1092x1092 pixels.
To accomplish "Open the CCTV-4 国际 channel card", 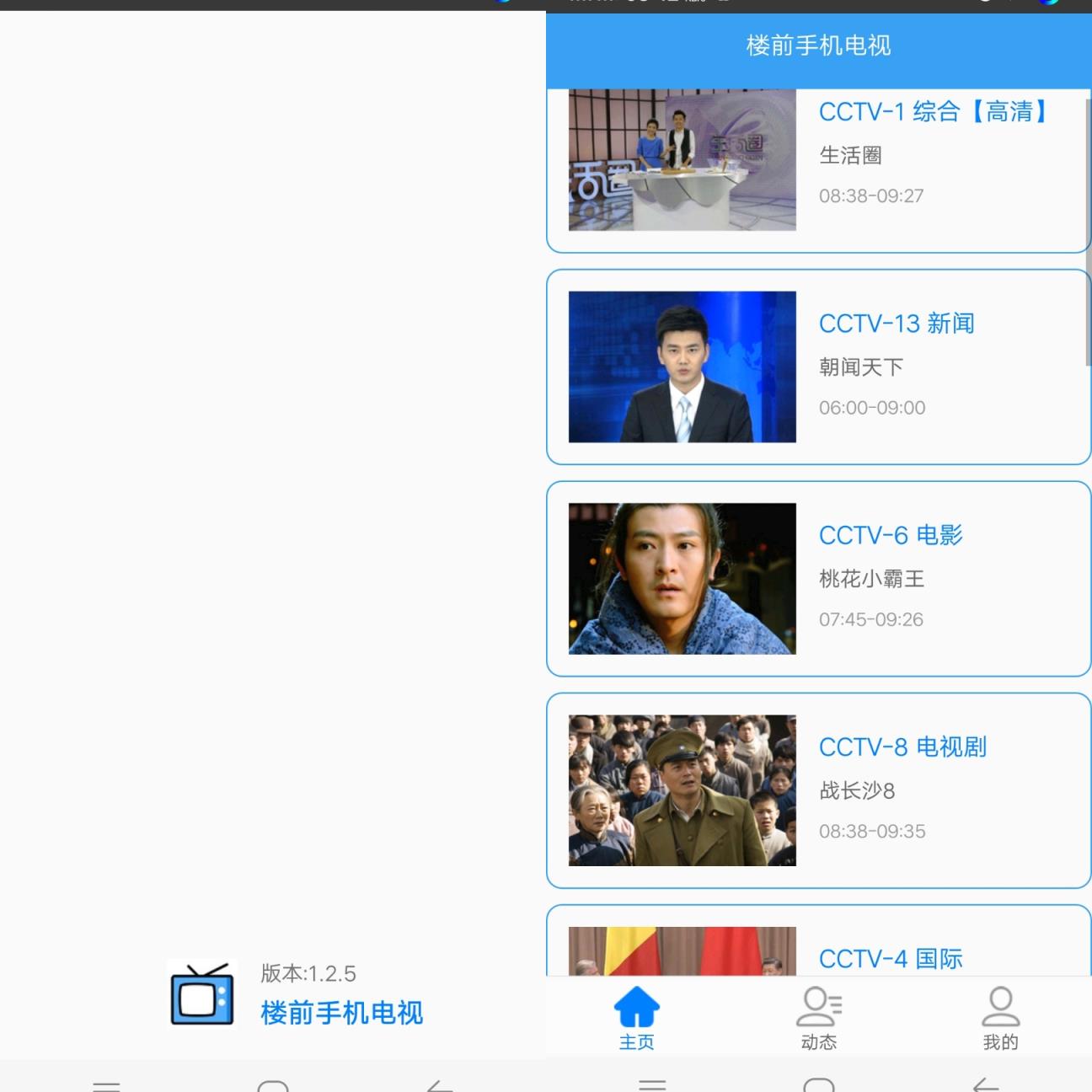I will coord(817,948).
